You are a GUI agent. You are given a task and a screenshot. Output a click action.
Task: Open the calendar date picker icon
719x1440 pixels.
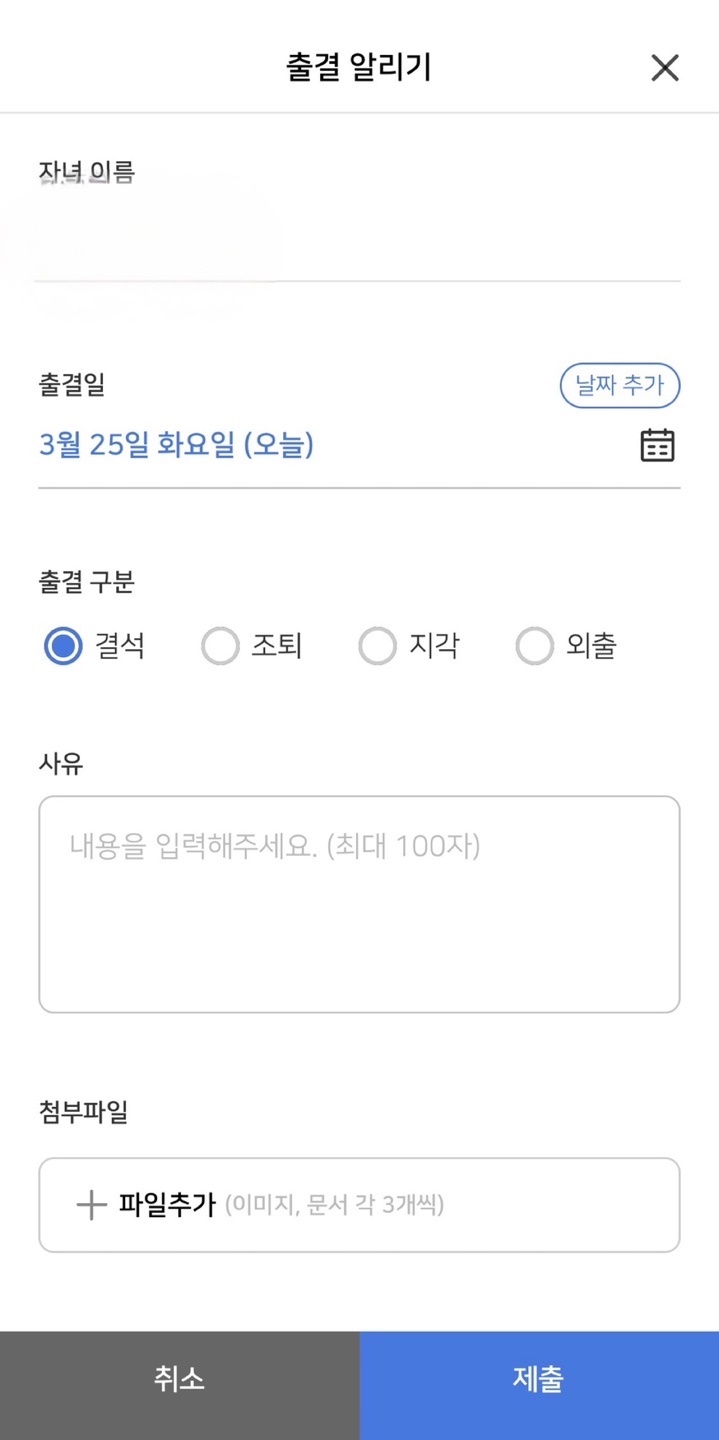pyautogui.click(x=657, y=445)
